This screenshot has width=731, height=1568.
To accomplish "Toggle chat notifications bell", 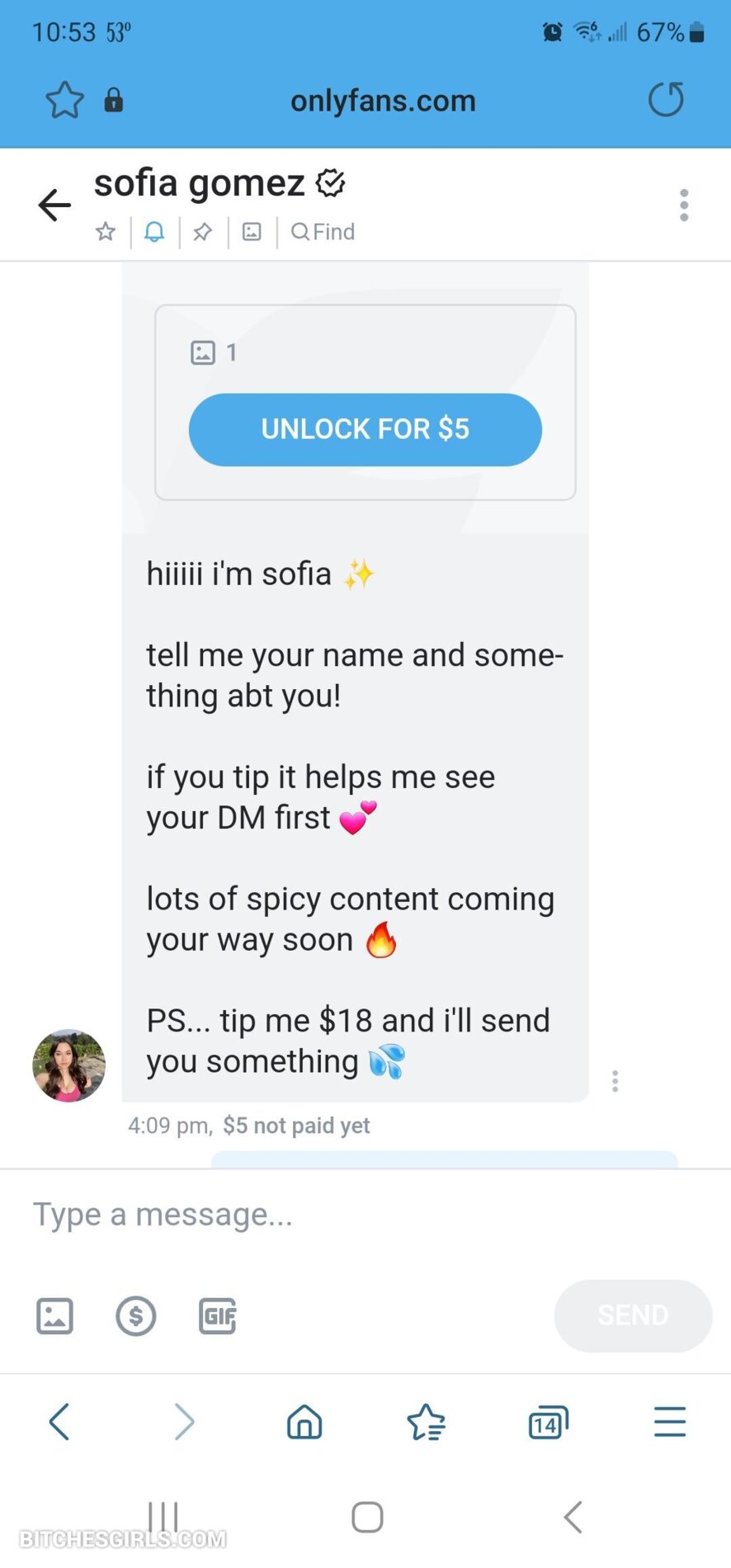I will coord(154,232).
